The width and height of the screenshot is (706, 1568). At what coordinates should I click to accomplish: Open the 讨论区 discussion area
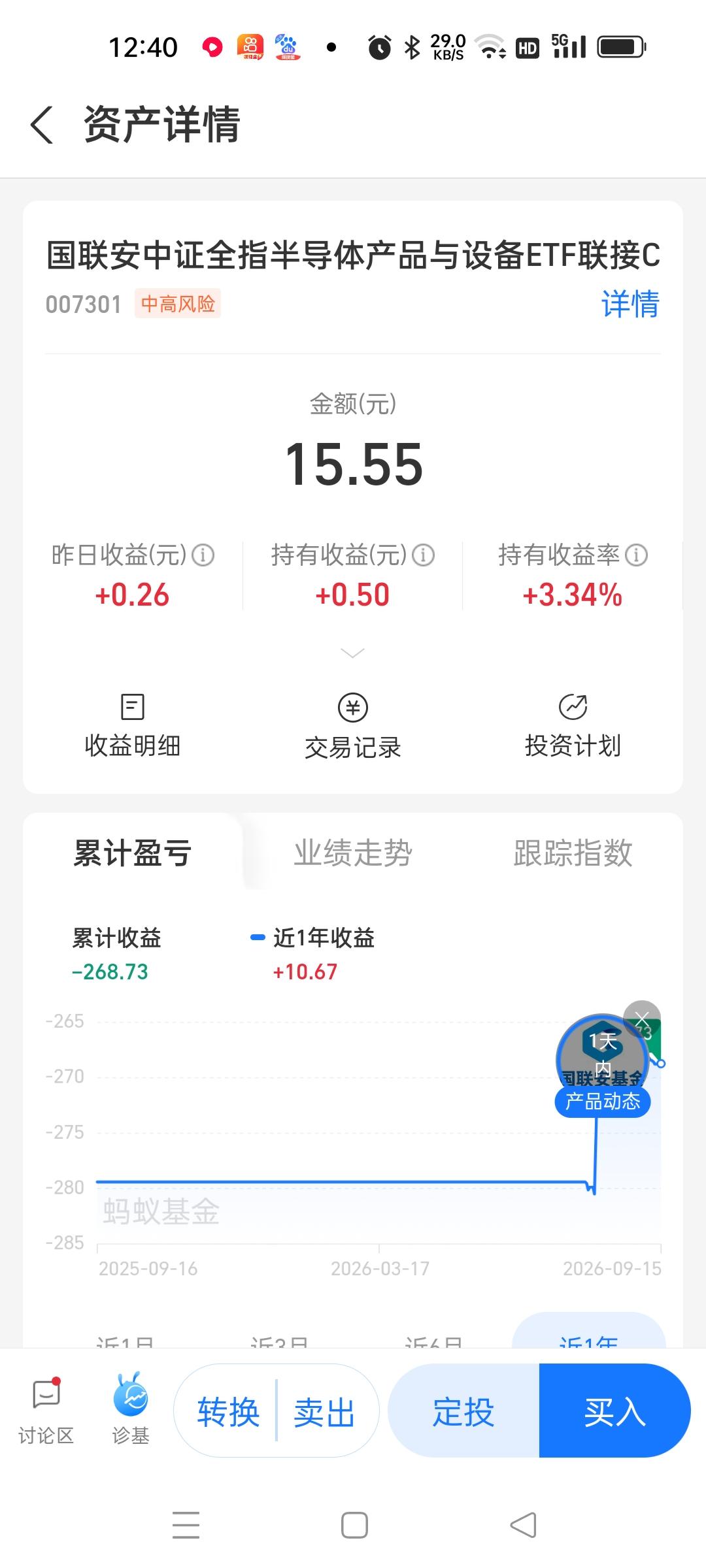[x=46, y=1410]
